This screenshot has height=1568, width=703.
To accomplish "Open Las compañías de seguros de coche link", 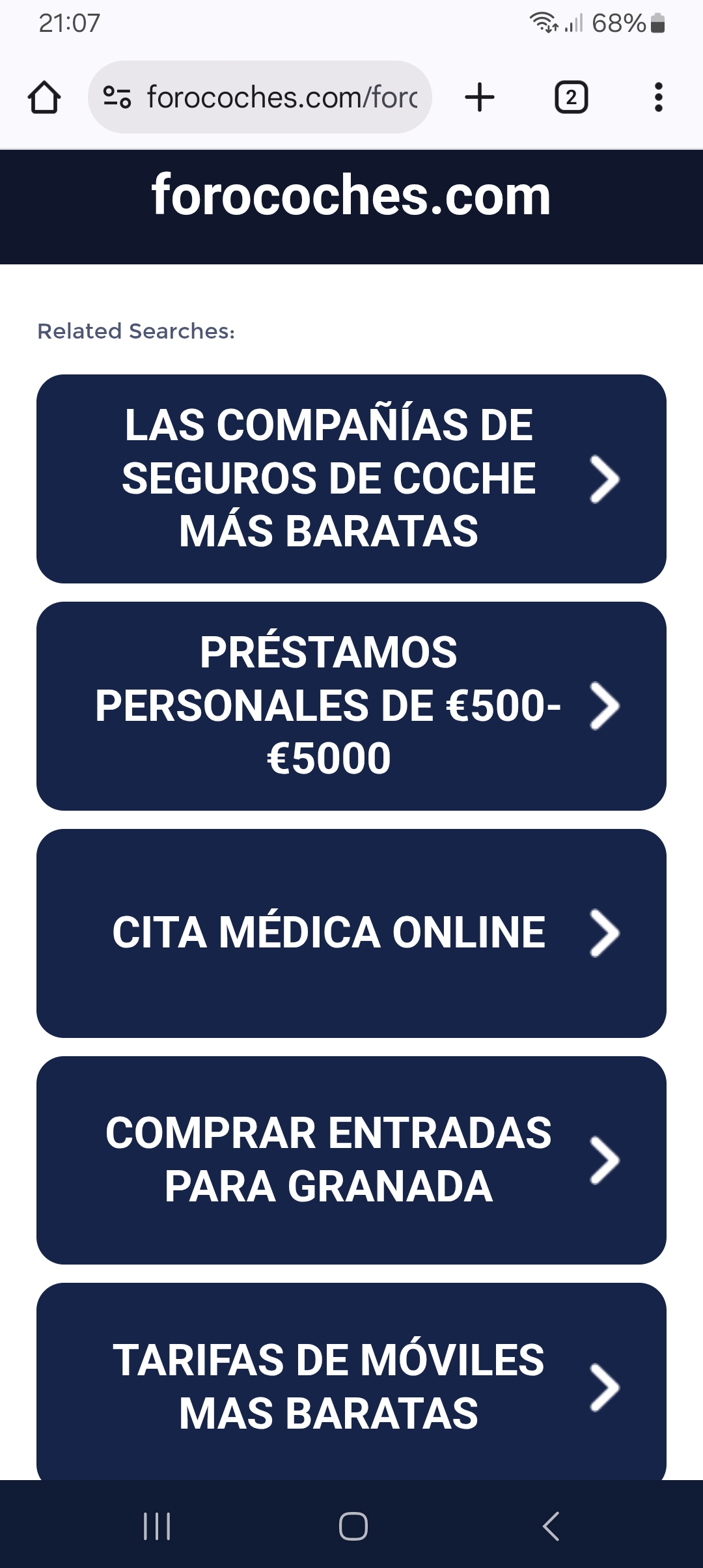I will click(x=351, y=479).
